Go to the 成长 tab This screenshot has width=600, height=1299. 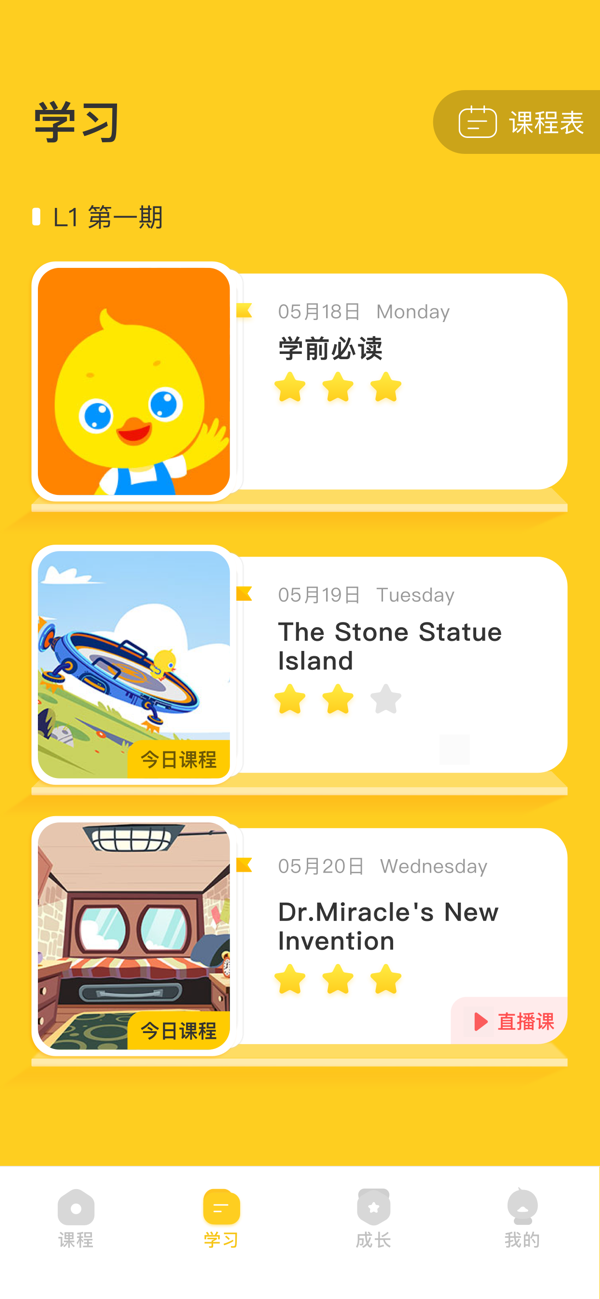tap(373, 1218)
